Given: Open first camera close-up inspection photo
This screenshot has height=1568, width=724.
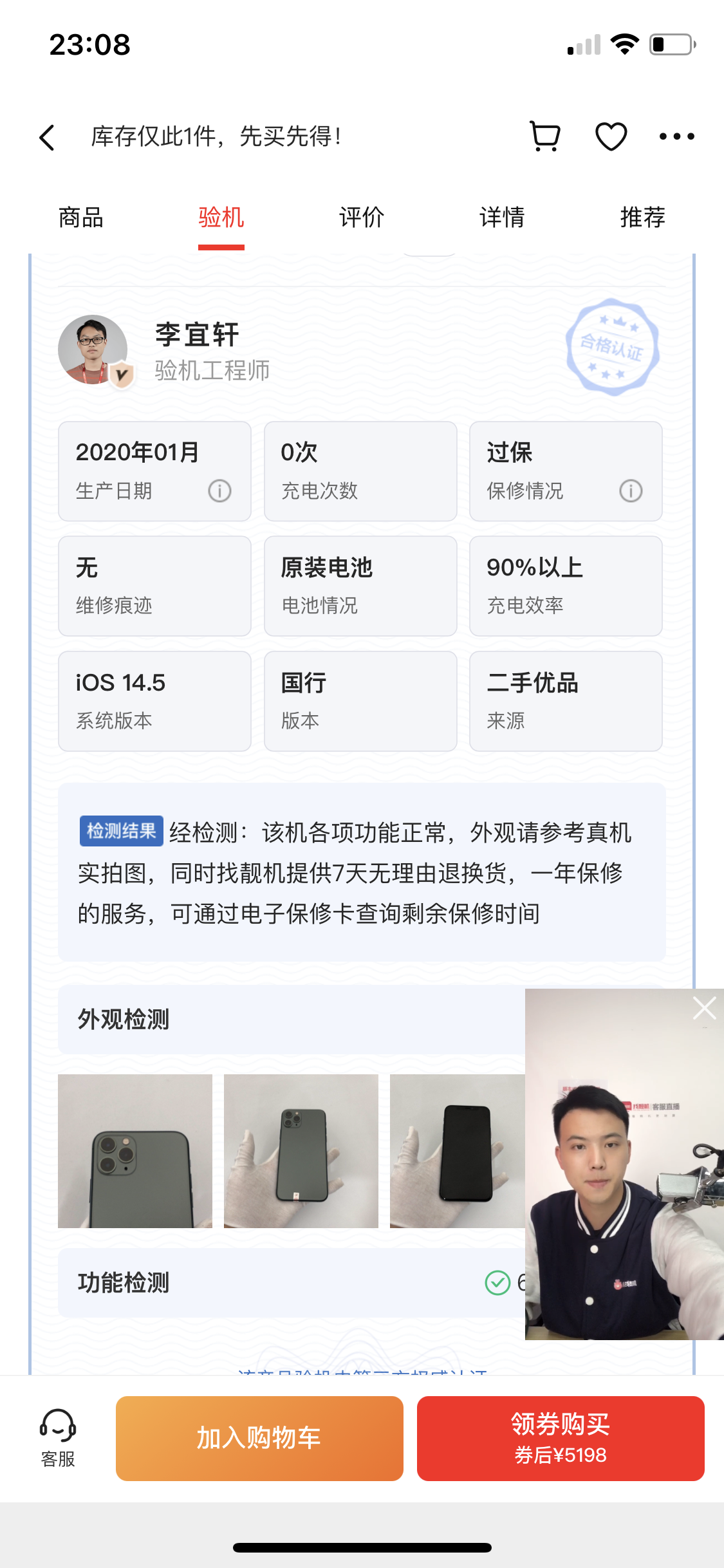Looking at the screenshot, I should tap(135, 1151).
